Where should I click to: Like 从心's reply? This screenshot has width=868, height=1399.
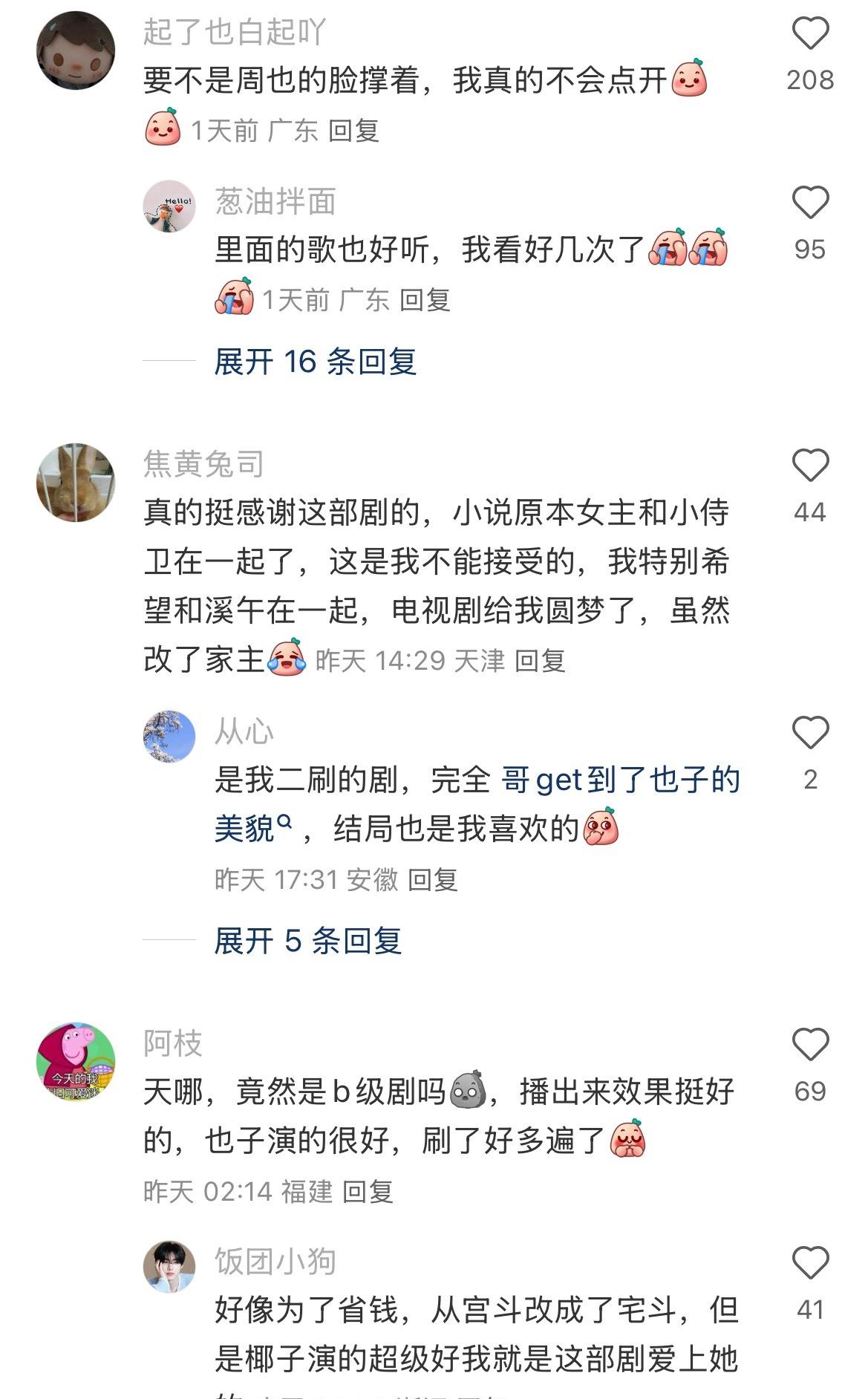[x=810, y=734]
